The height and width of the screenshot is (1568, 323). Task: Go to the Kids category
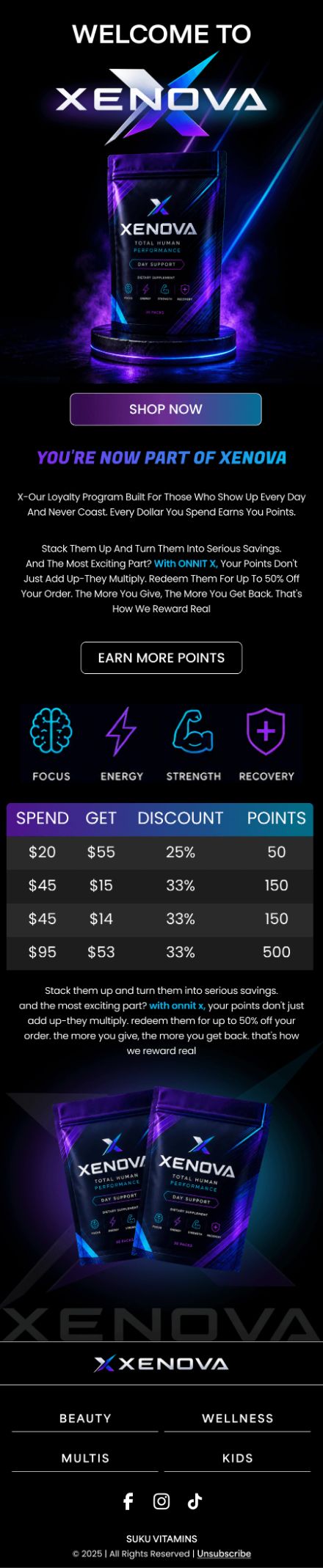[x=237, y=1457]
